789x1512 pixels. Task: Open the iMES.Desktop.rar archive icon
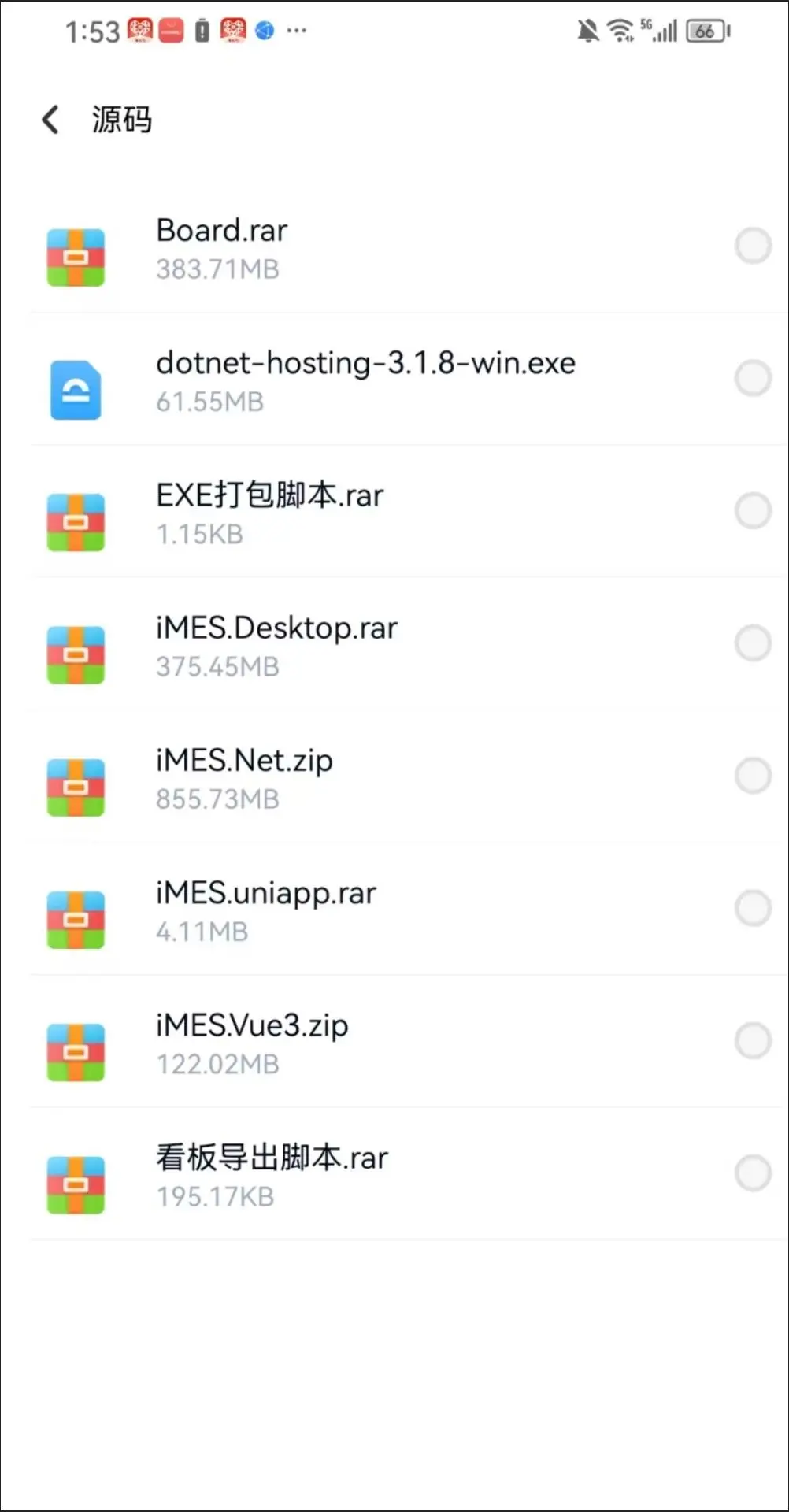pos(76,653)
